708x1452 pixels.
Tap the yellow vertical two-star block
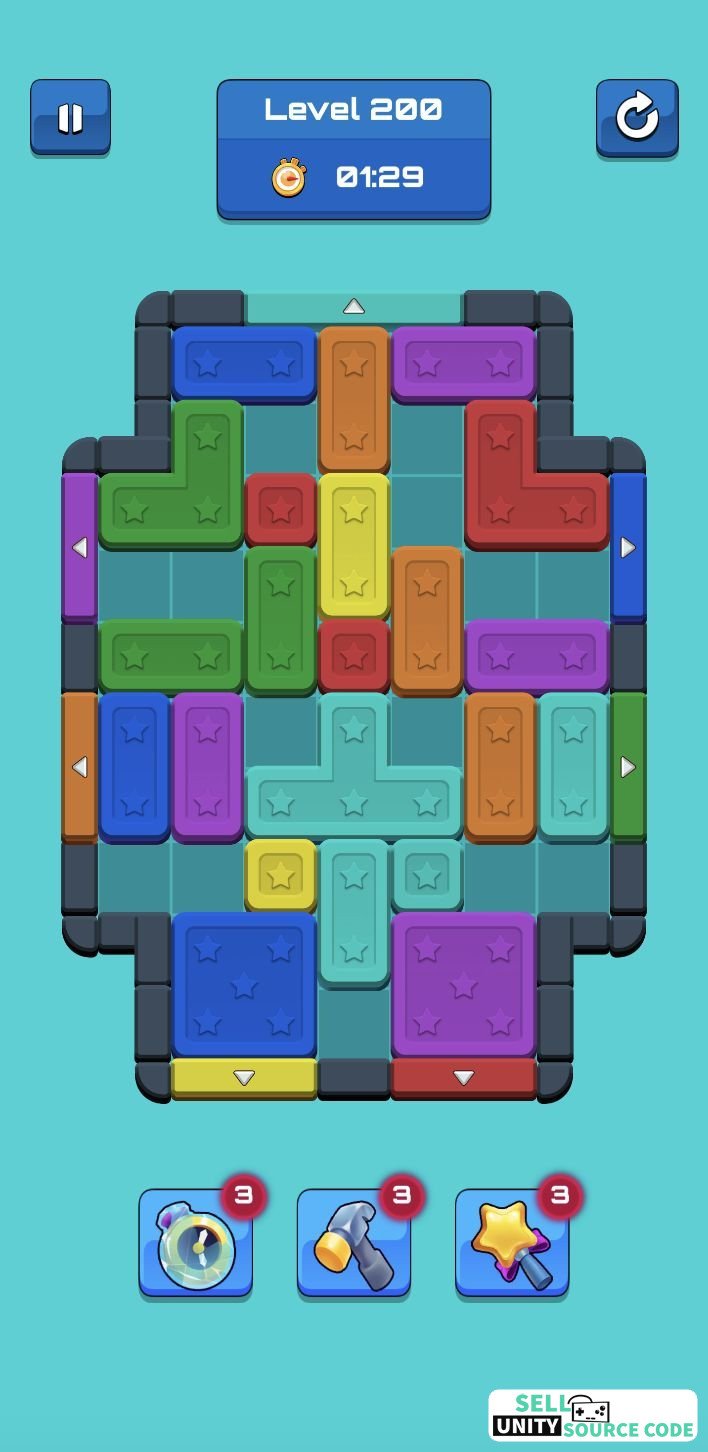(x=354, y=546)
